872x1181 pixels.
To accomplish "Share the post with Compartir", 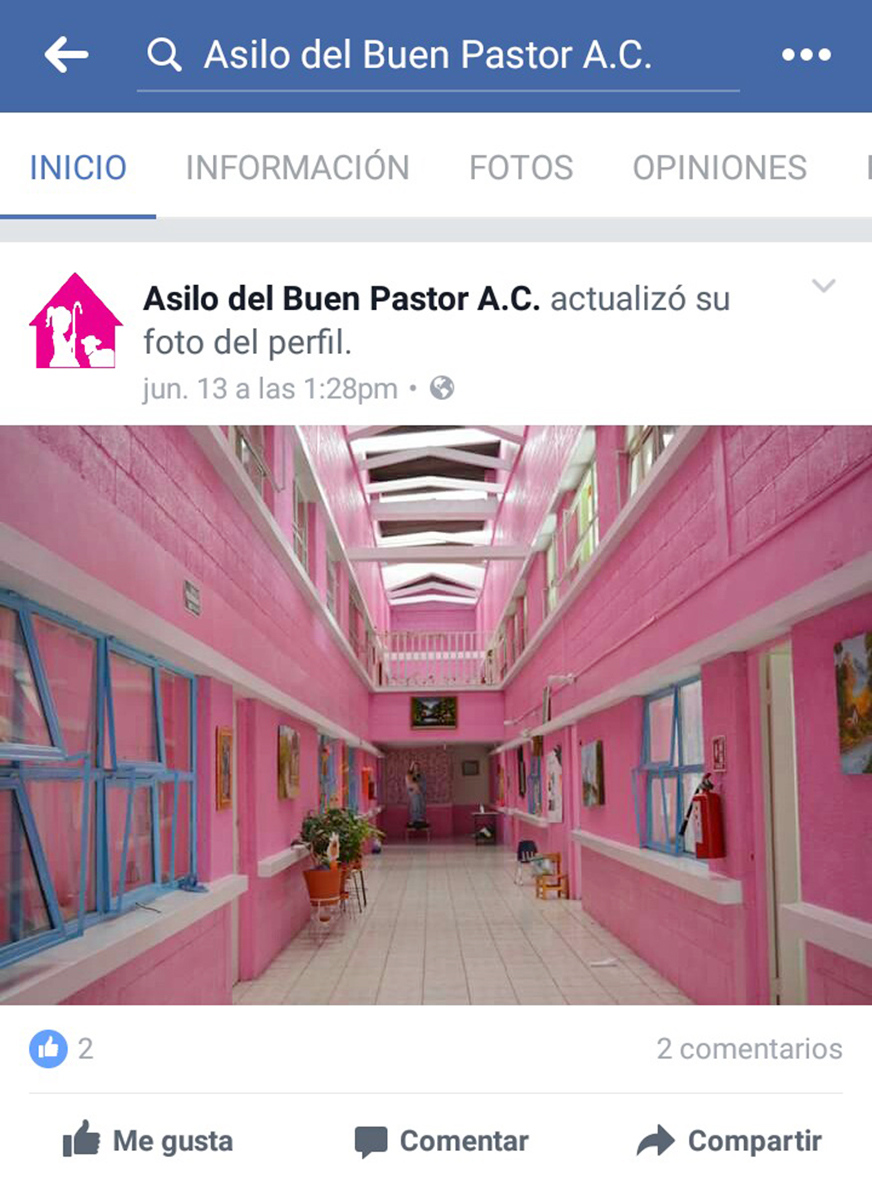I will (729, 1141).
